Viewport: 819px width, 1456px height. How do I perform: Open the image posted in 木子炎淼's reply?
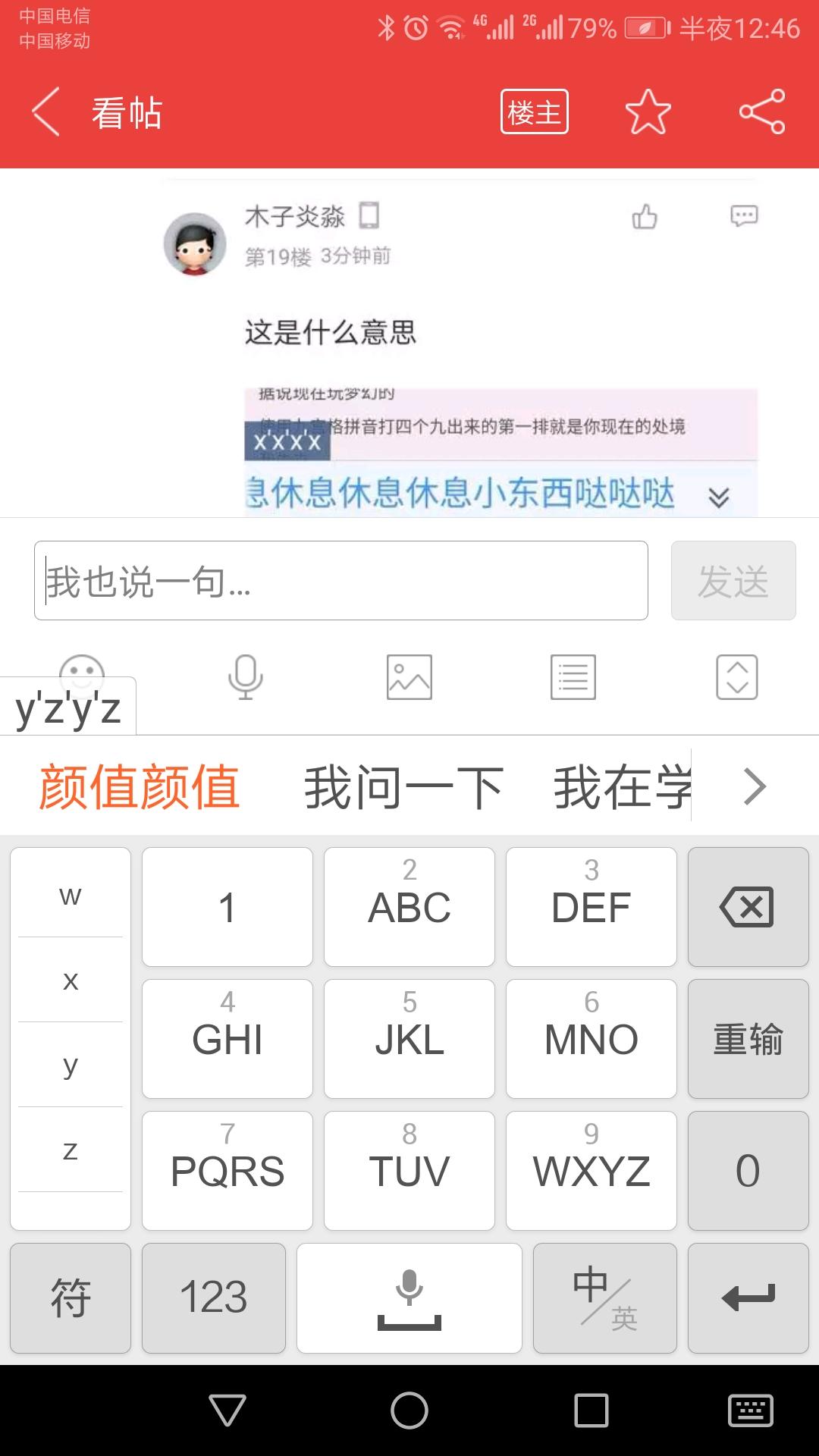500,452
